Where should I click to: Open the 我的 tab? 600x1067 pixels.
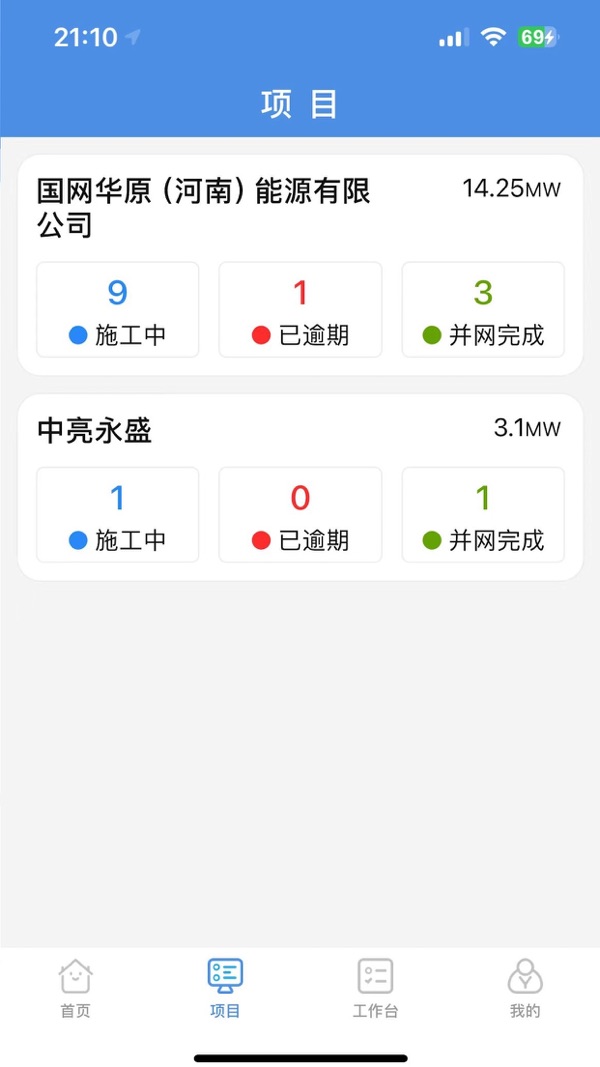(x=525, y=988)
